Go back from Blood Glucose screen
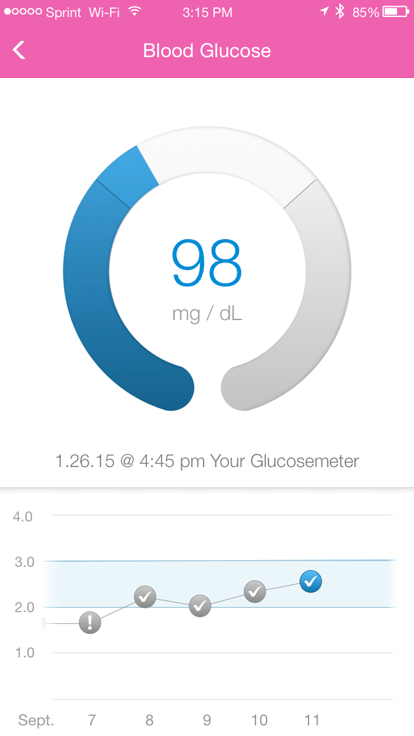The width and height of the screenshot is (414, 736). click(x=19, y=50)
